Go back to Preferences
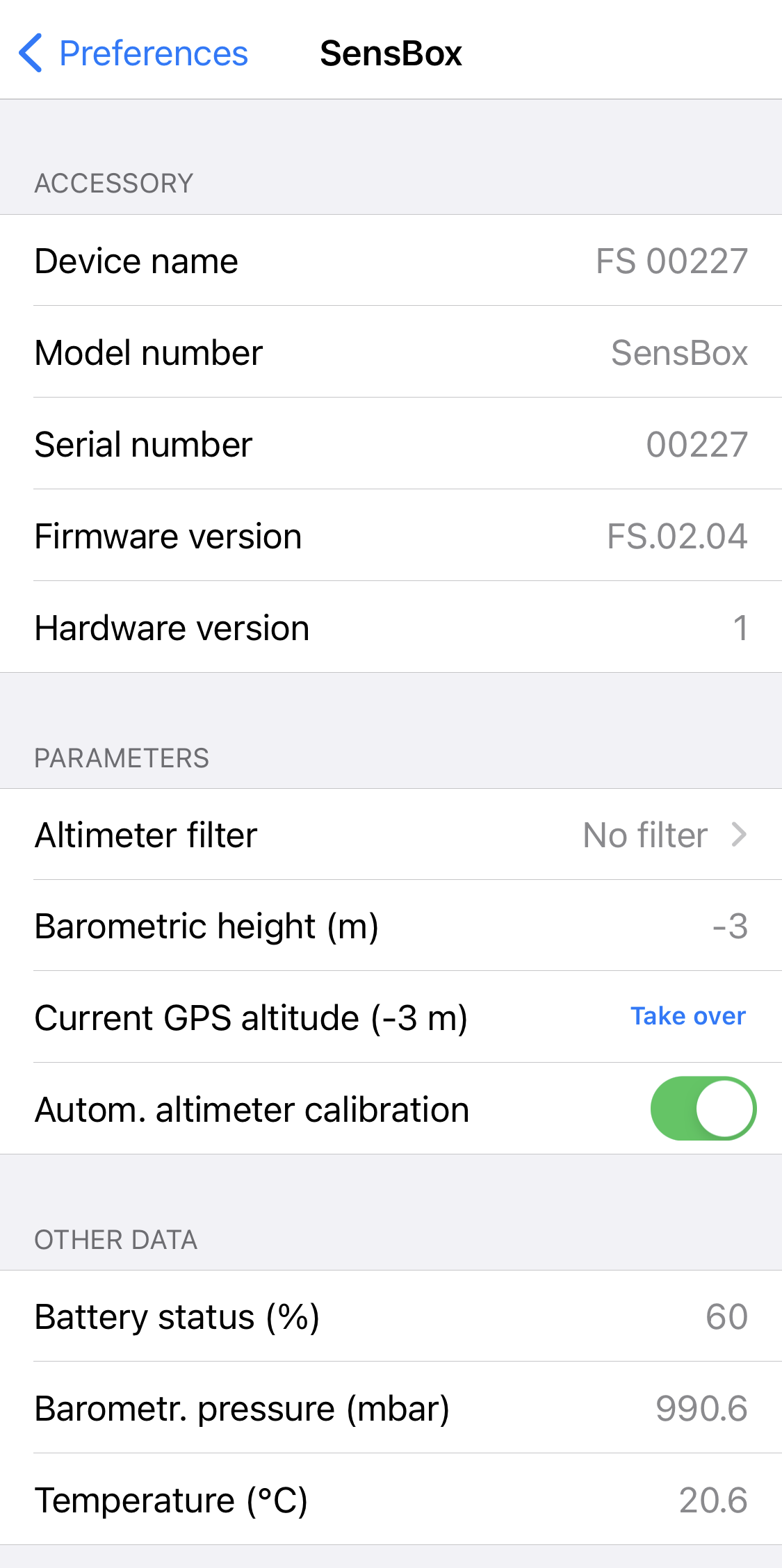Viewport: 782px width, 1568px height. pos(133,54)
